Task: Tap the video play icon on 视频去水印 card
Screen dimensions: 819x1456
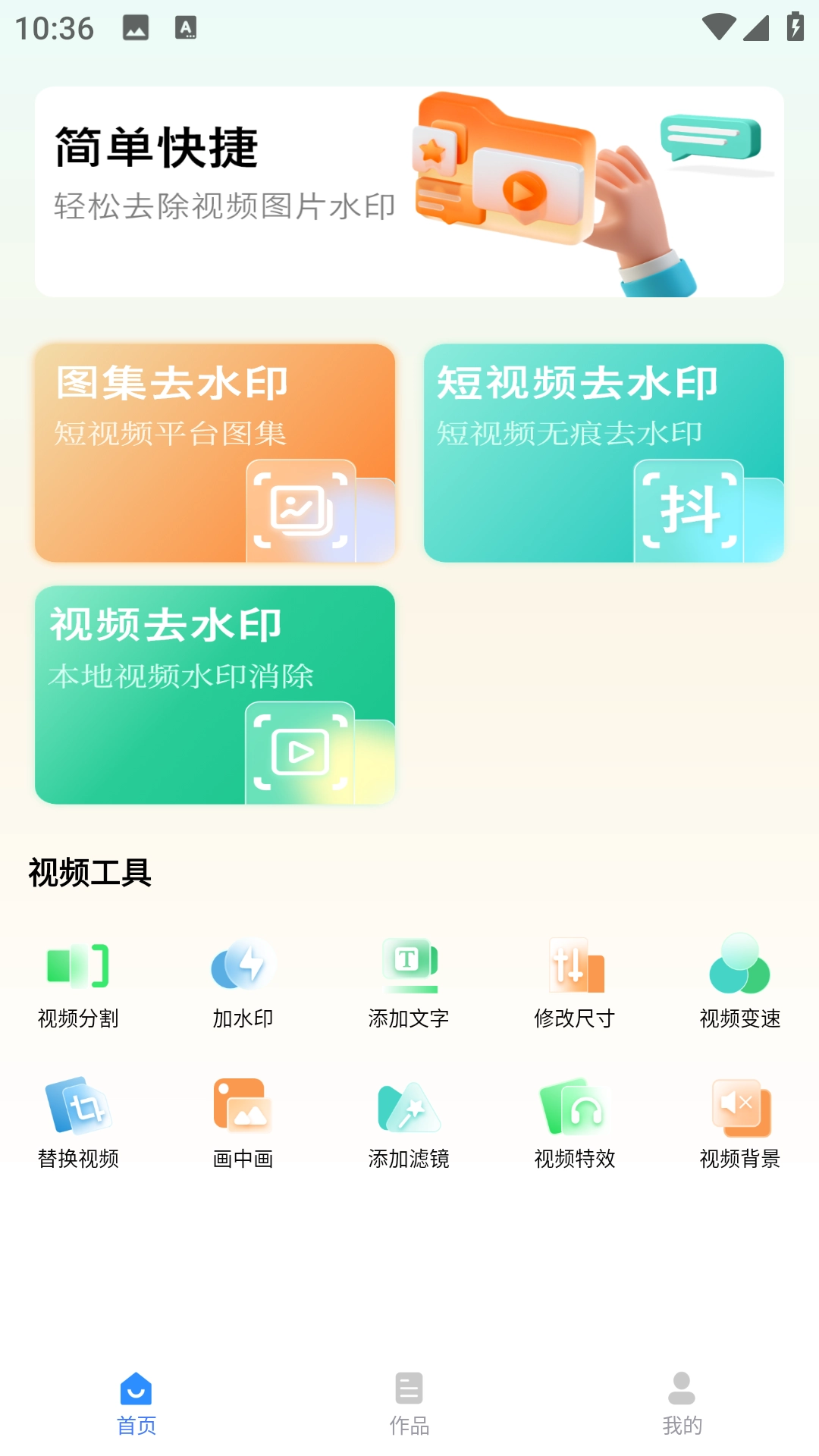Action: pyautogui.click(x=300, y=751)
